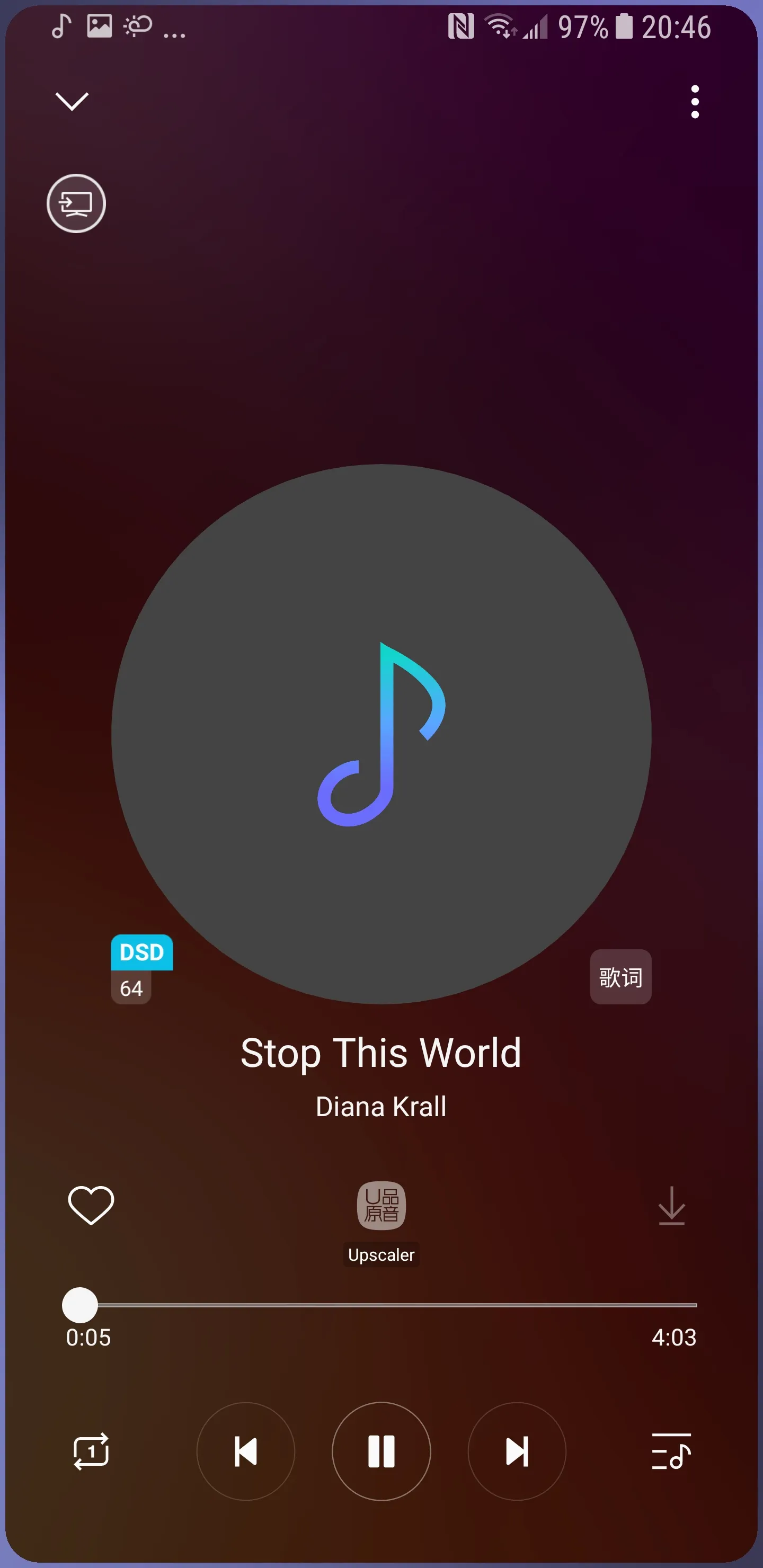Open the three-dot overflow menu
The height and width of the screenshot is (1568, 763).
[695, 102]
